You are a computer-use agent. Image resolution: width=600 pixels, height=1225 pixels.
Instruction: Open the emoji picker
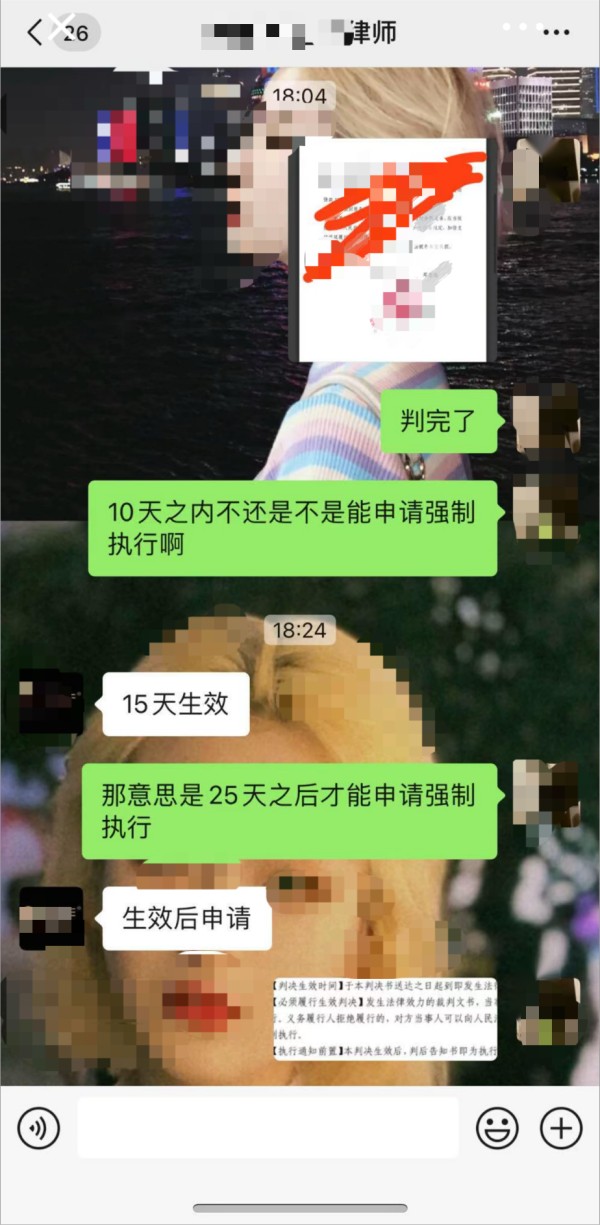point(496,1129)
